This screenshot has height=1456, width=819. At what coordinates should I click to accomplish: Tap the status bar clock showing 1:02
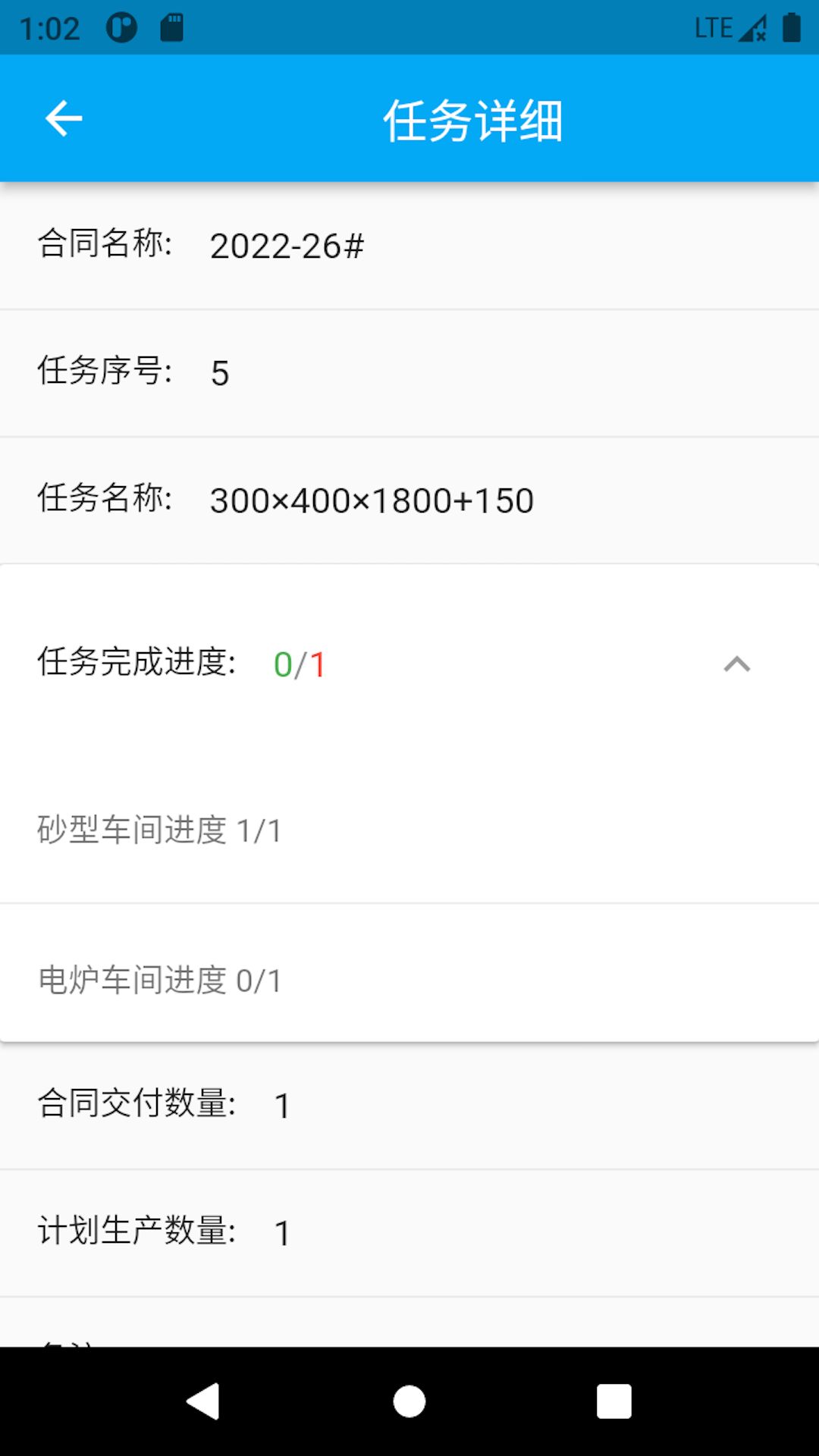click(x=49, y=27)
